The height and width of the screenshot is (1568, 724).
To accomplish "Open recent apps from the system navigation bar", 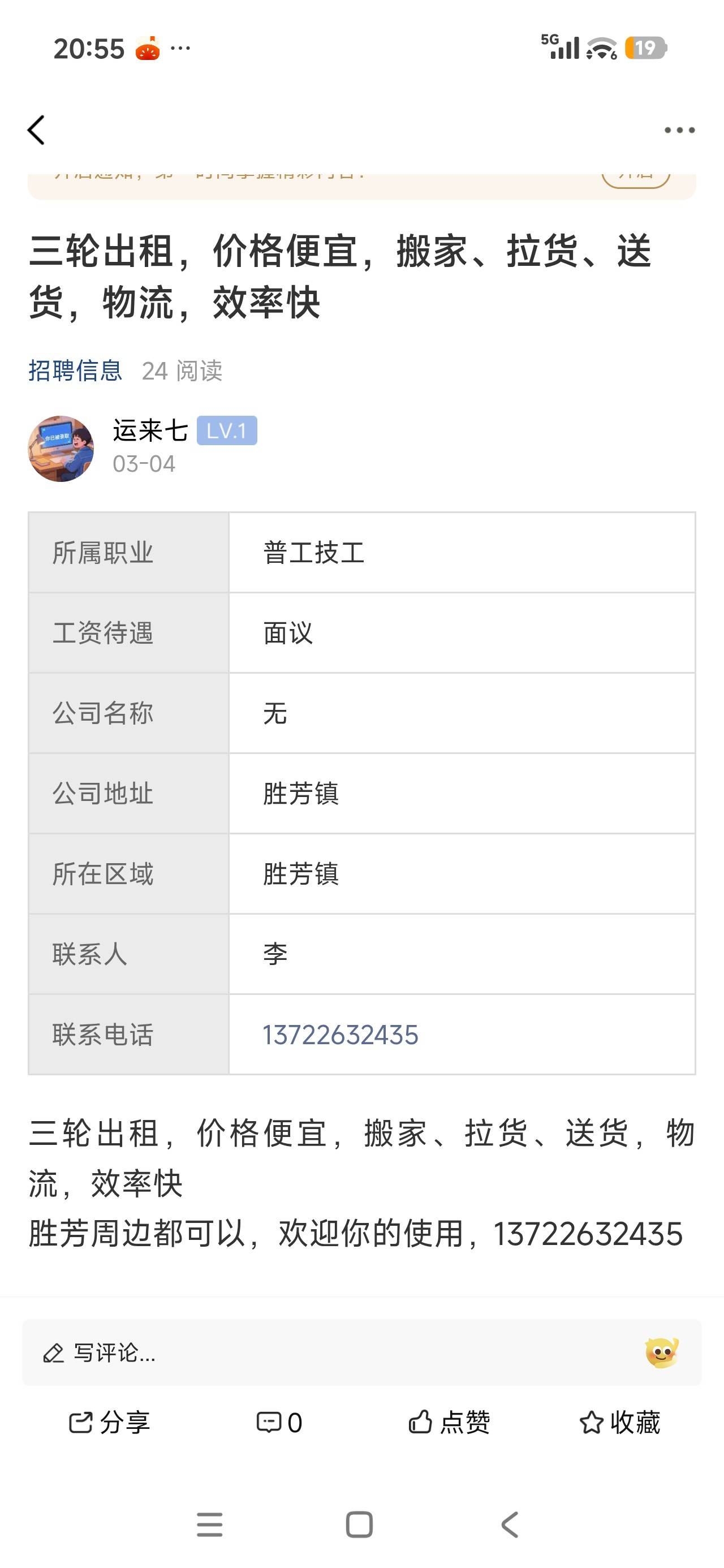I will tap(209, 1525).
